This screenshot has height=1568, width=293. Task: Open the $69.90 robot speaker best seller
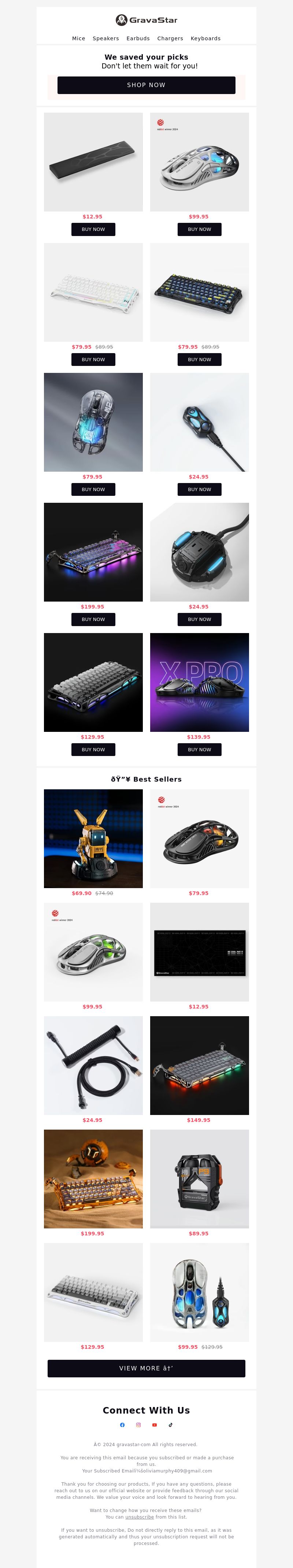(x=93, y=839)
